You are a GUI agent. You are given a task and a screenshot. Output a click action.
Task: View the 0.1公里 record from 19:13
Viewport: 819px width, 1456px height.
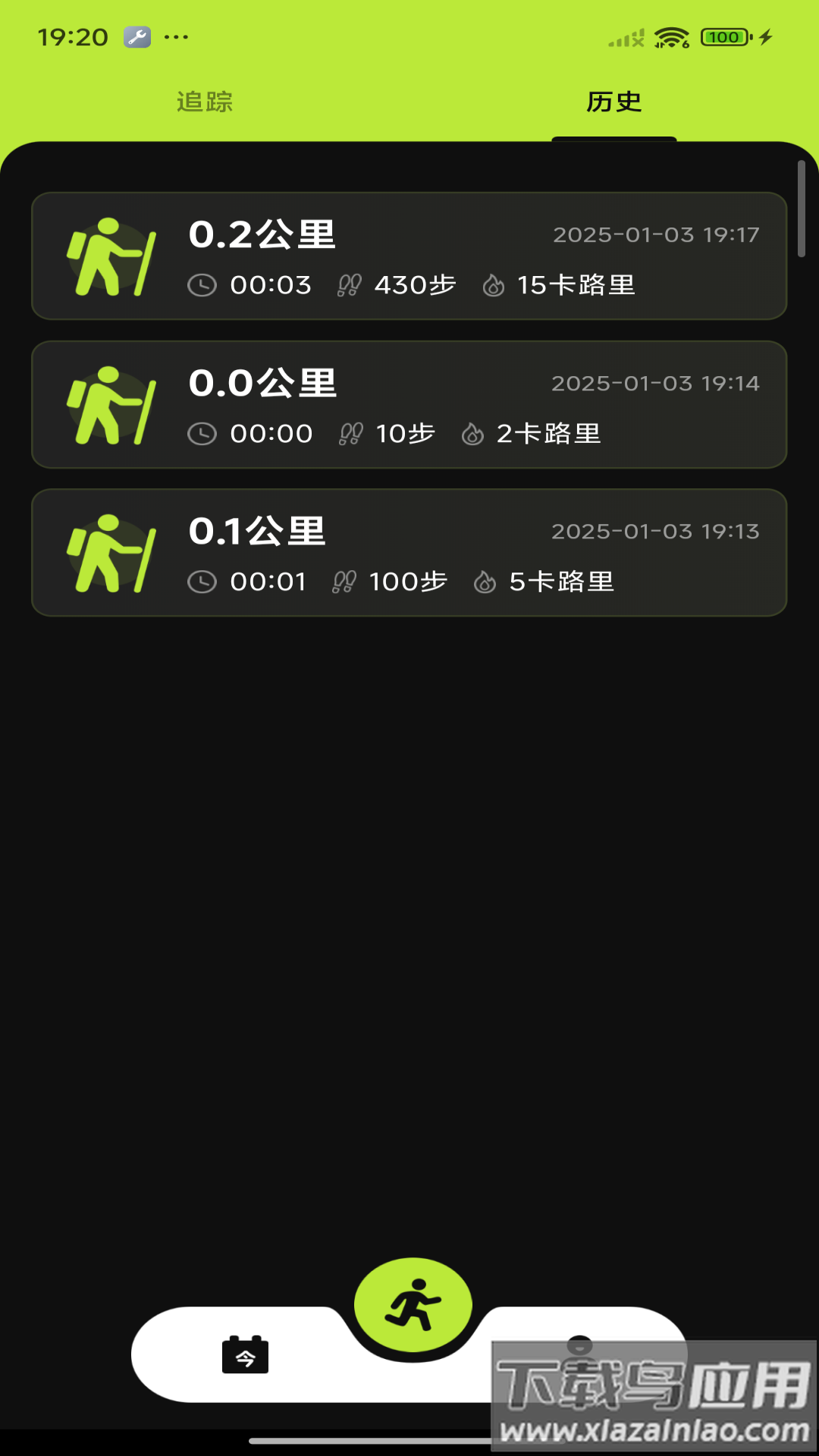click(x=409, y=553)
